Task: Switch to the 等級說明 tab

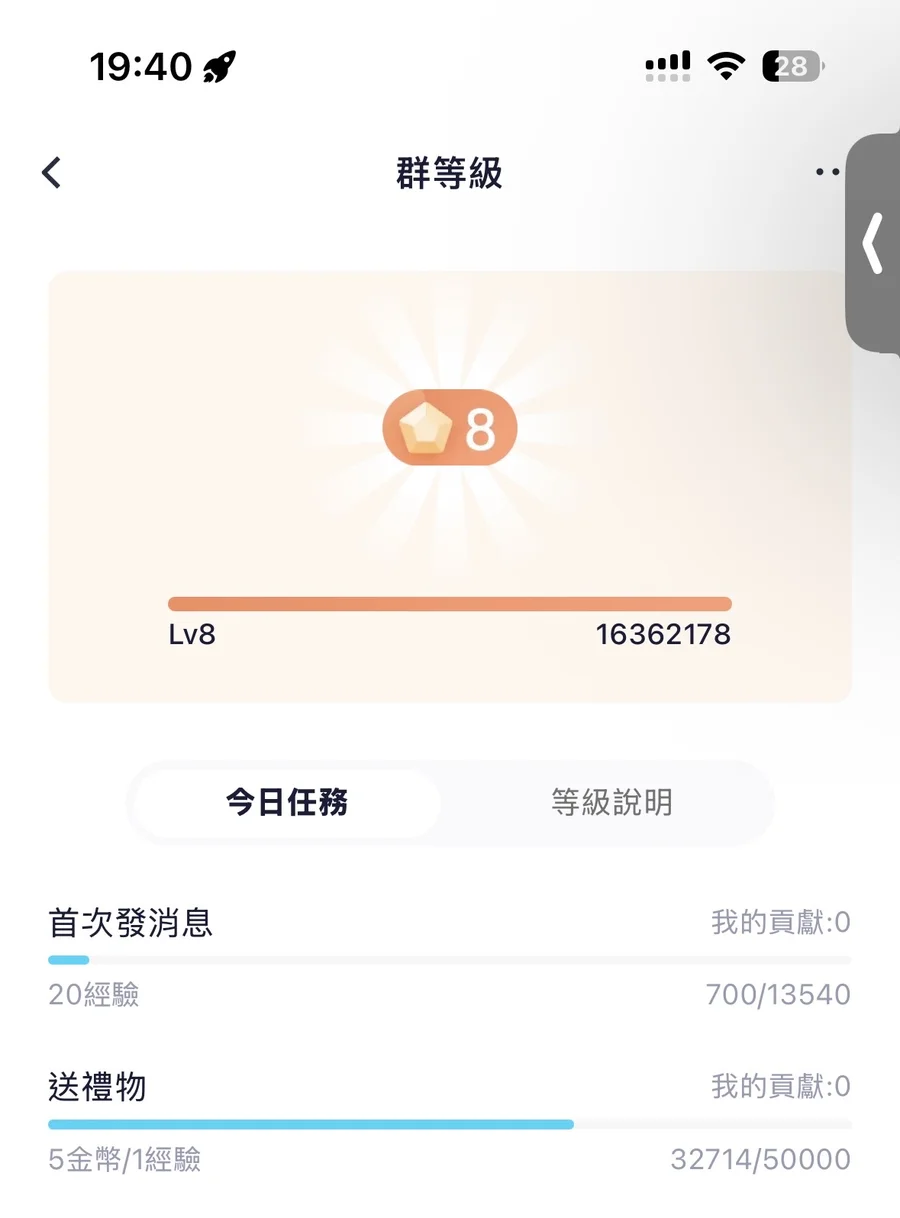Action: point(611,802)
